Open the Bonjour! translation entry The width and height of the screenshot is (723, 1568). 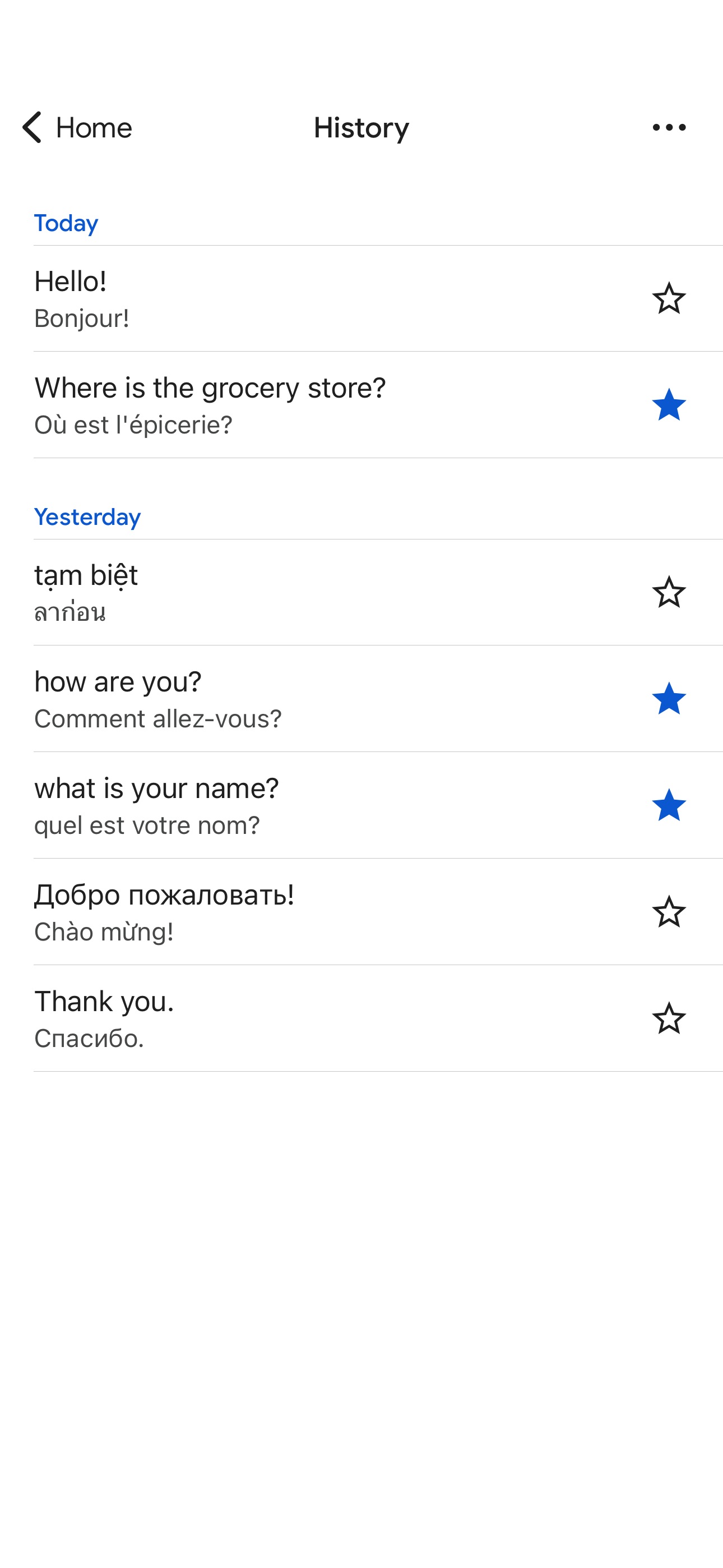pos(243,298)
